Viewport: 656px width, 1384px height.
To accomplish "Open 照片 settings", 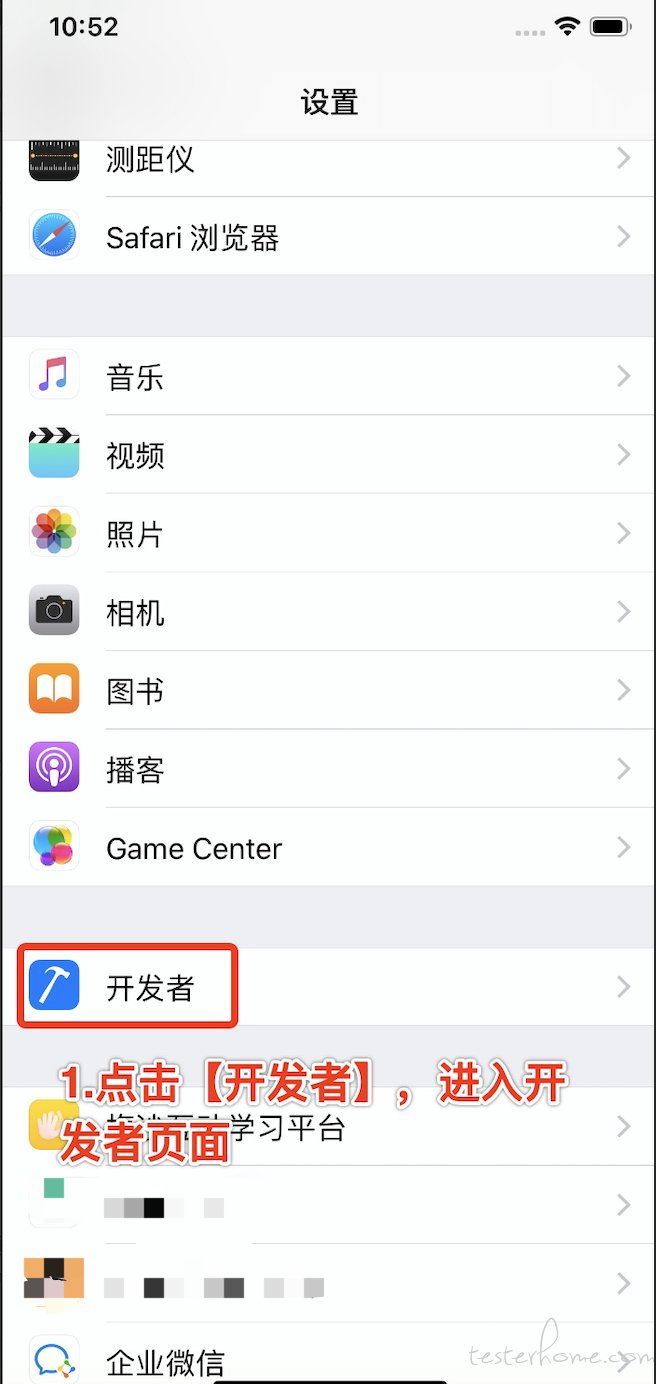I will (x=328, y=533).
